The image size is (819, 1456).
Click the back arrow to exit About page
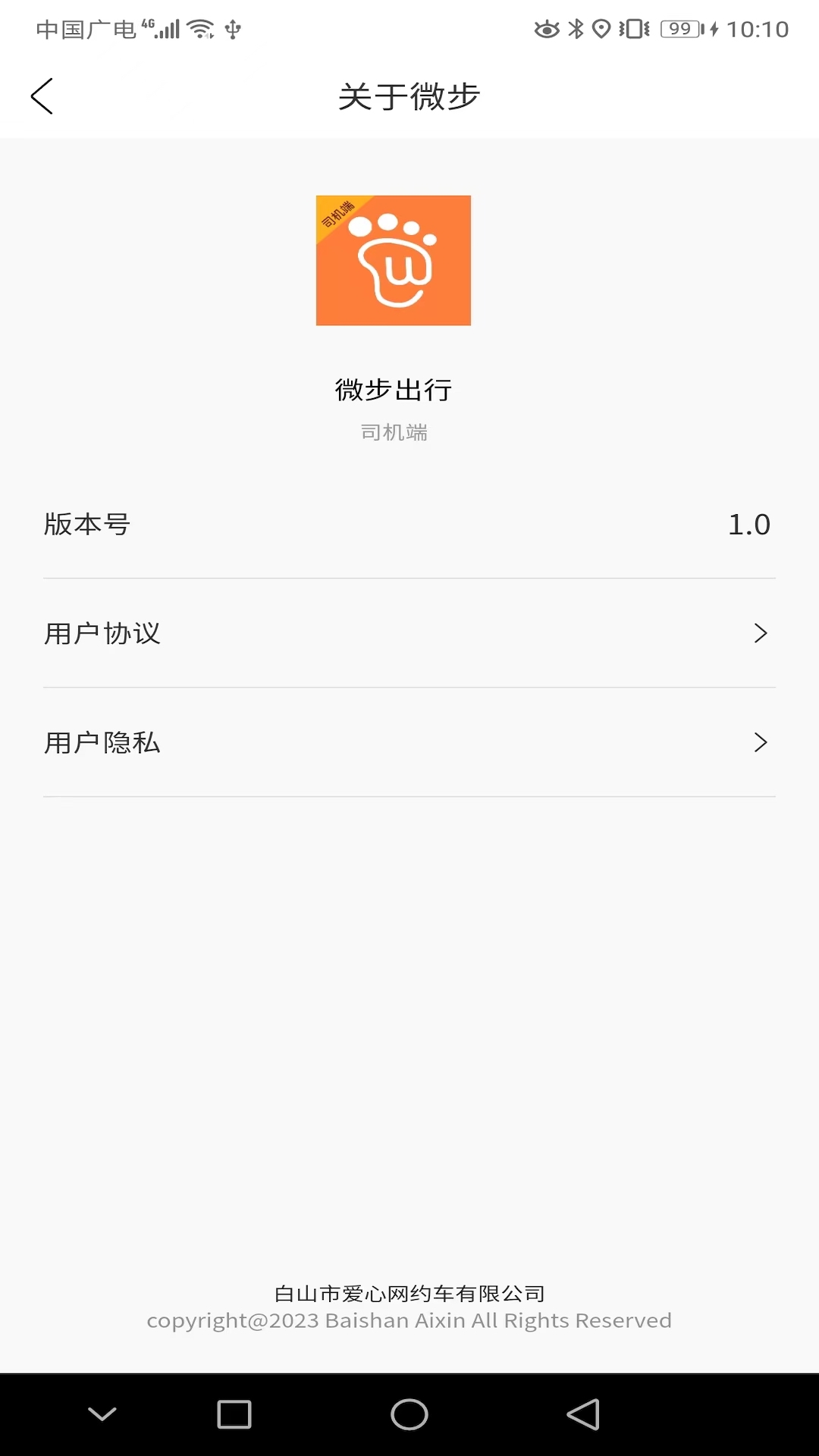[42, 96]
